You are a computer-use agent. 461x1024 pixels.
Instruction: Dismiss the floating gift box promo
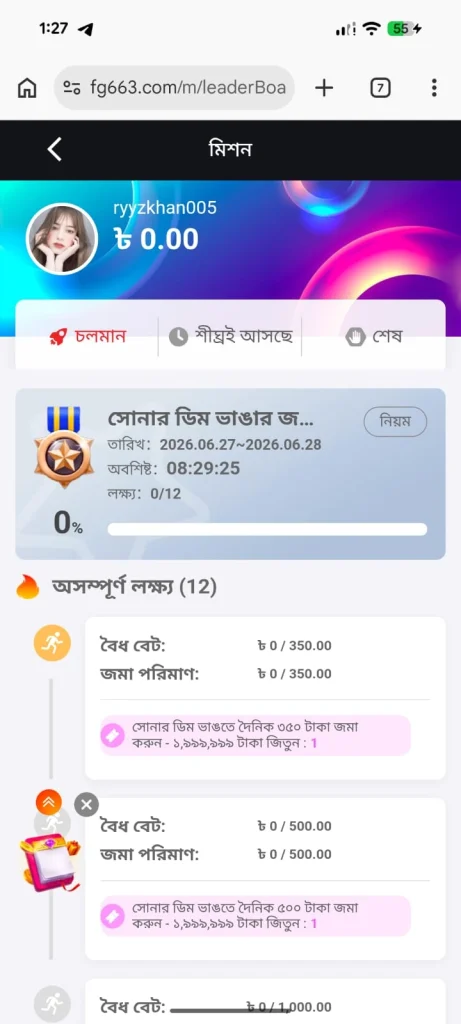click(86, 804)
